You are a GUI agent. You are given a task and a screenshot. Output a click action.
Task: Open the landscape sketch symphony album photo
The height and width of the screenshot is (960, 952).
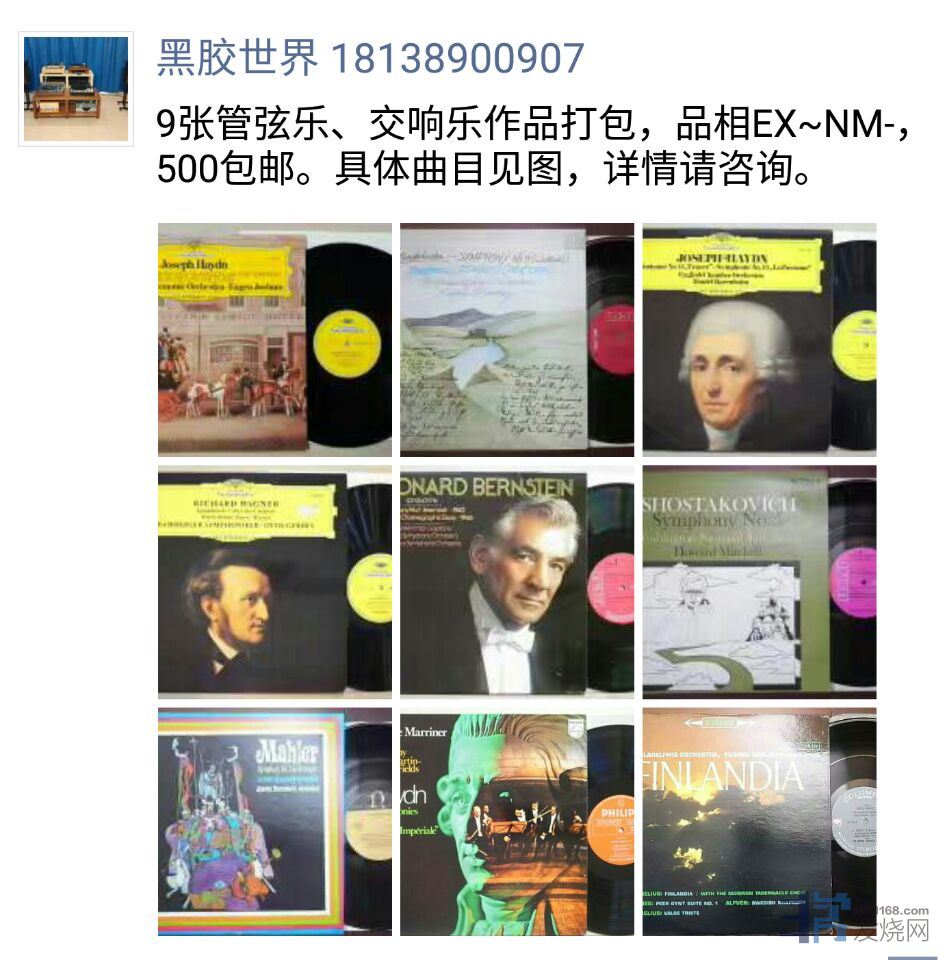pos(516,339)
